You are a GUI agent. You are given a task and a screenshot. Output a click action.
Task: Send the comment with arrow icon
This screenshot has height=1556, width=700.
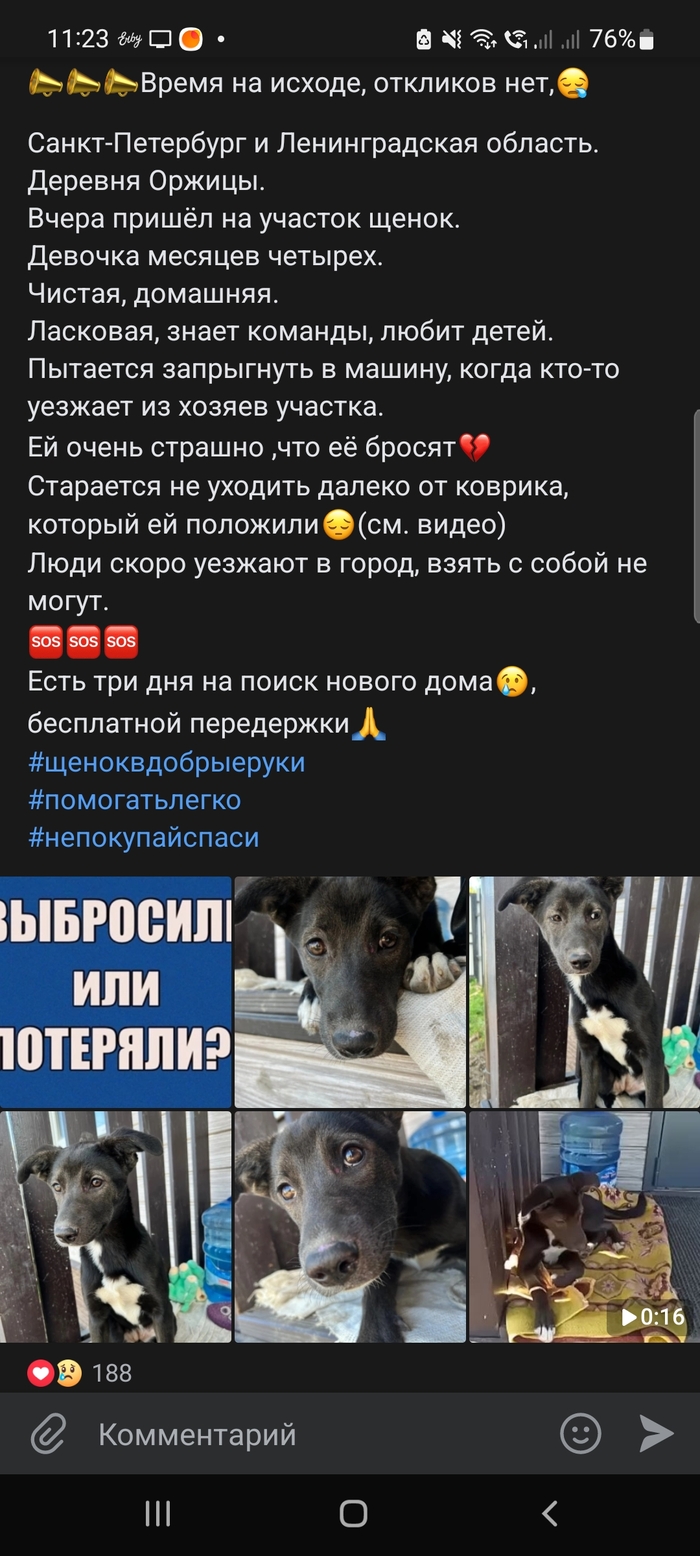(x=656, y=1434)
